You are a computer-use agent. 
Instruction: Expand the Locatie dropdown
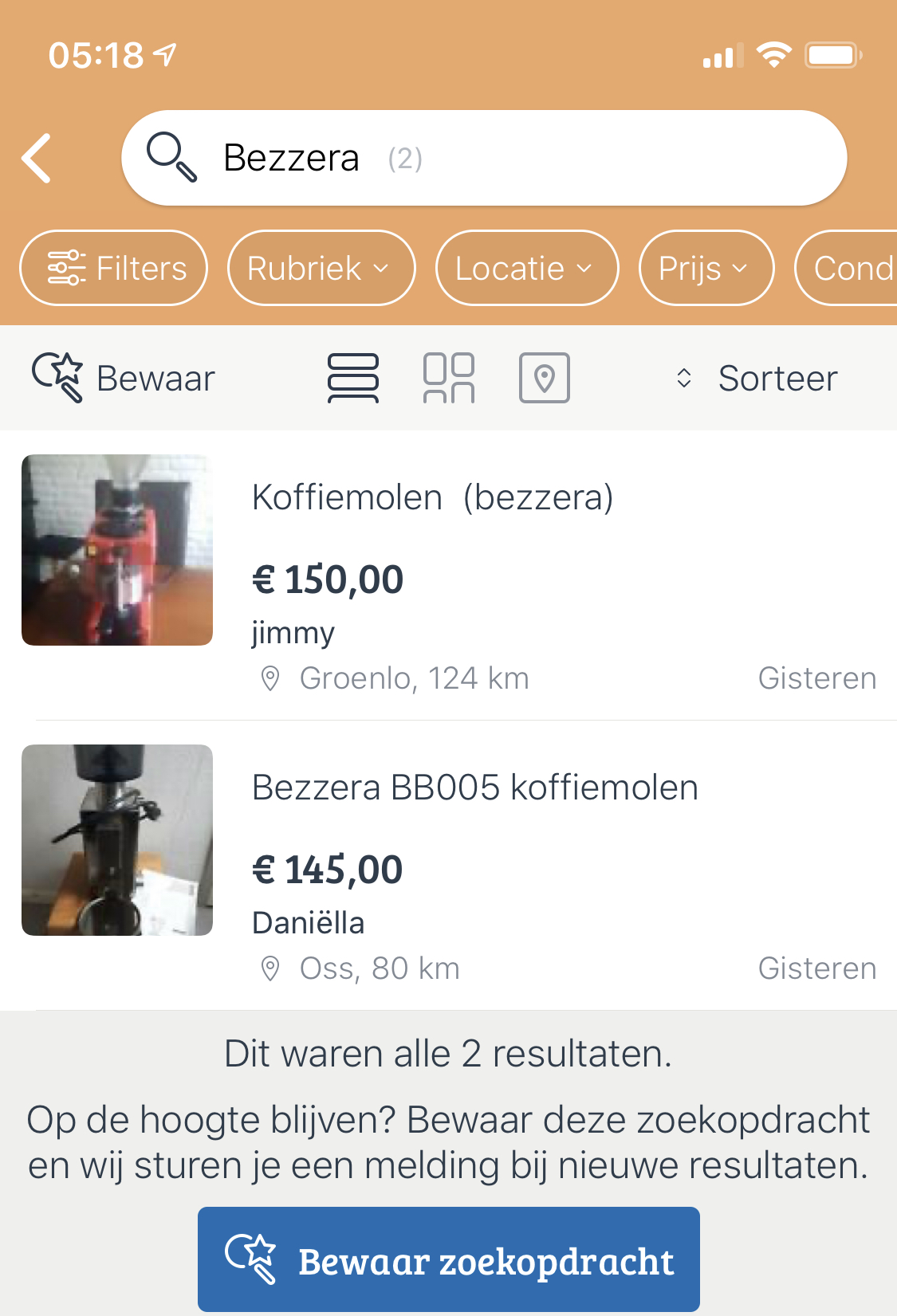pos(526,269)
